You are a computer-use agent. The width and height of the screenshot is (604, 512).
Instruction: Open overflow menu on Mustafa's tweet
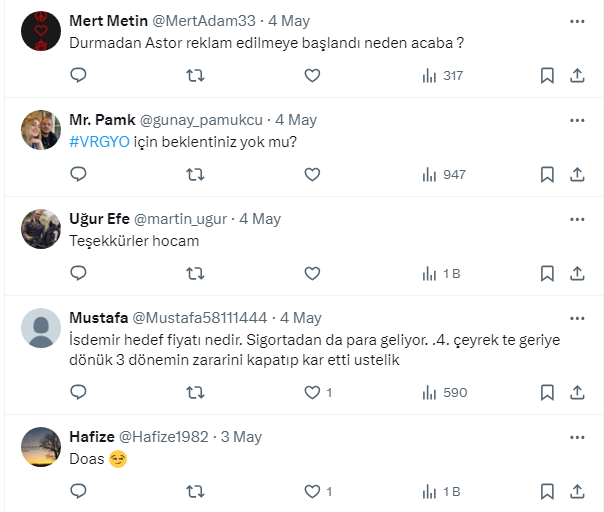pos(577,317)
